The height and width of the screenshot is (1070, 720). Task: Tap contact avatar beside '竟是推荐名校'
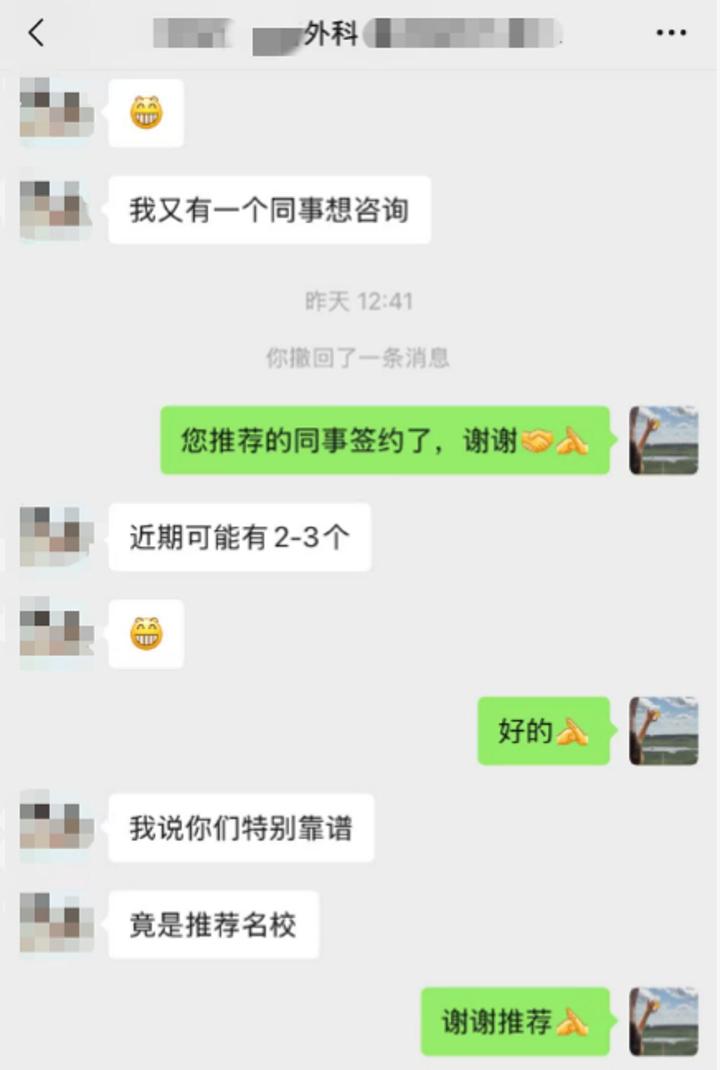click(x=56, y=925)
